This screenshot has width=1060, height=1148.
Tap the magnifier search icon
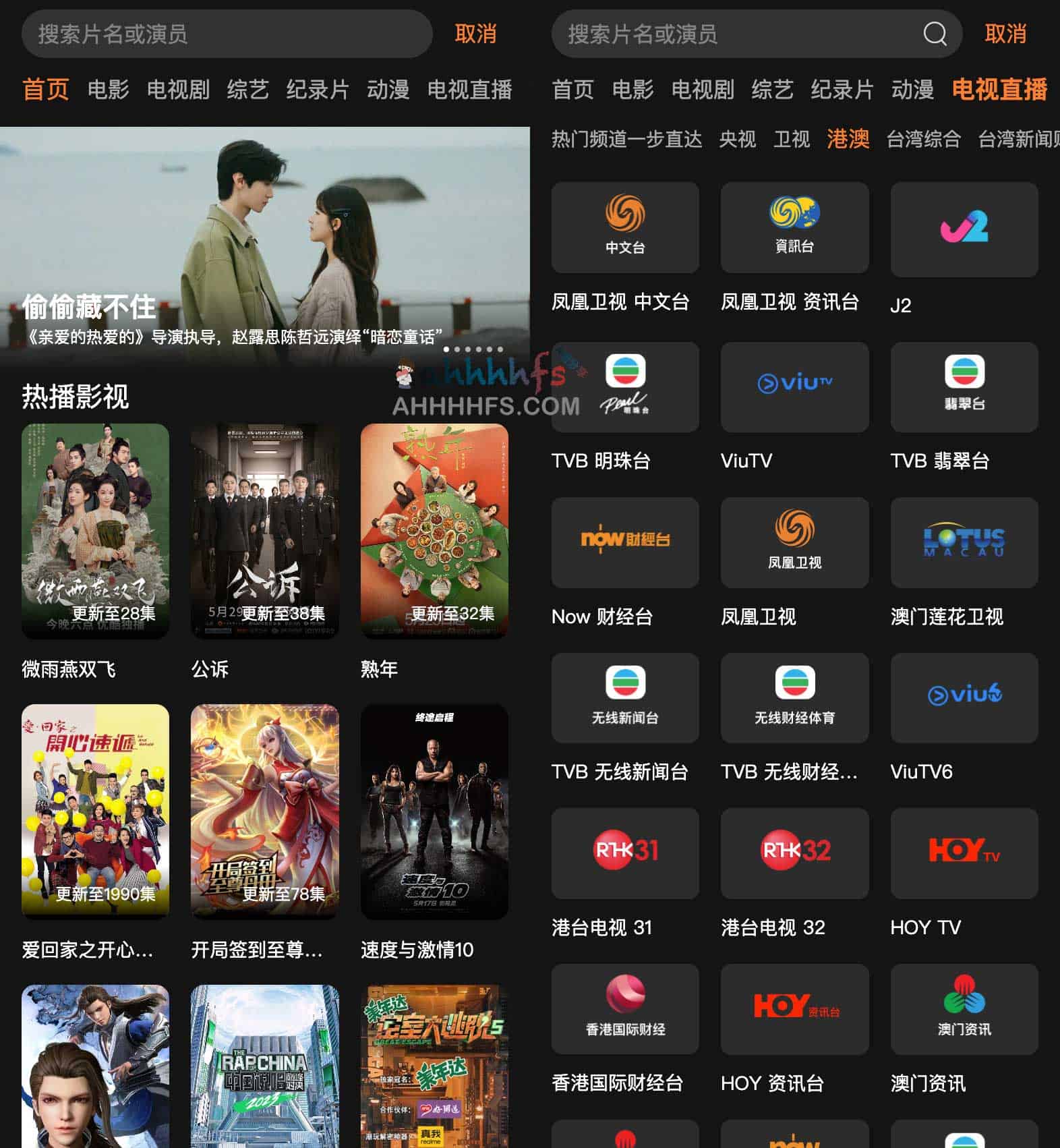click(x=935, y=34)
